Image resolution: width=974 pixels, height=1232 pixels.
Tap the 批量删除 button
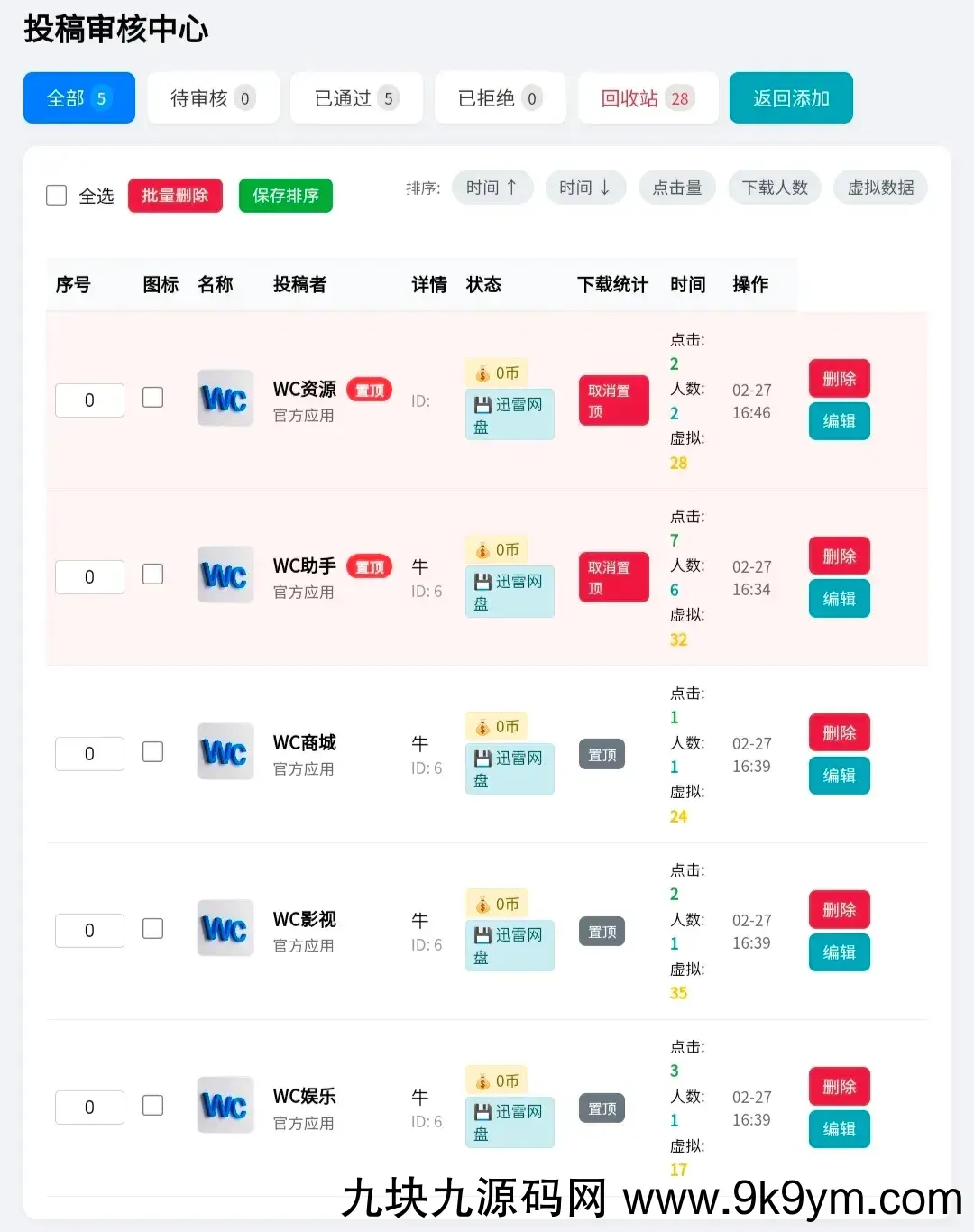click(x=175, y=195)
